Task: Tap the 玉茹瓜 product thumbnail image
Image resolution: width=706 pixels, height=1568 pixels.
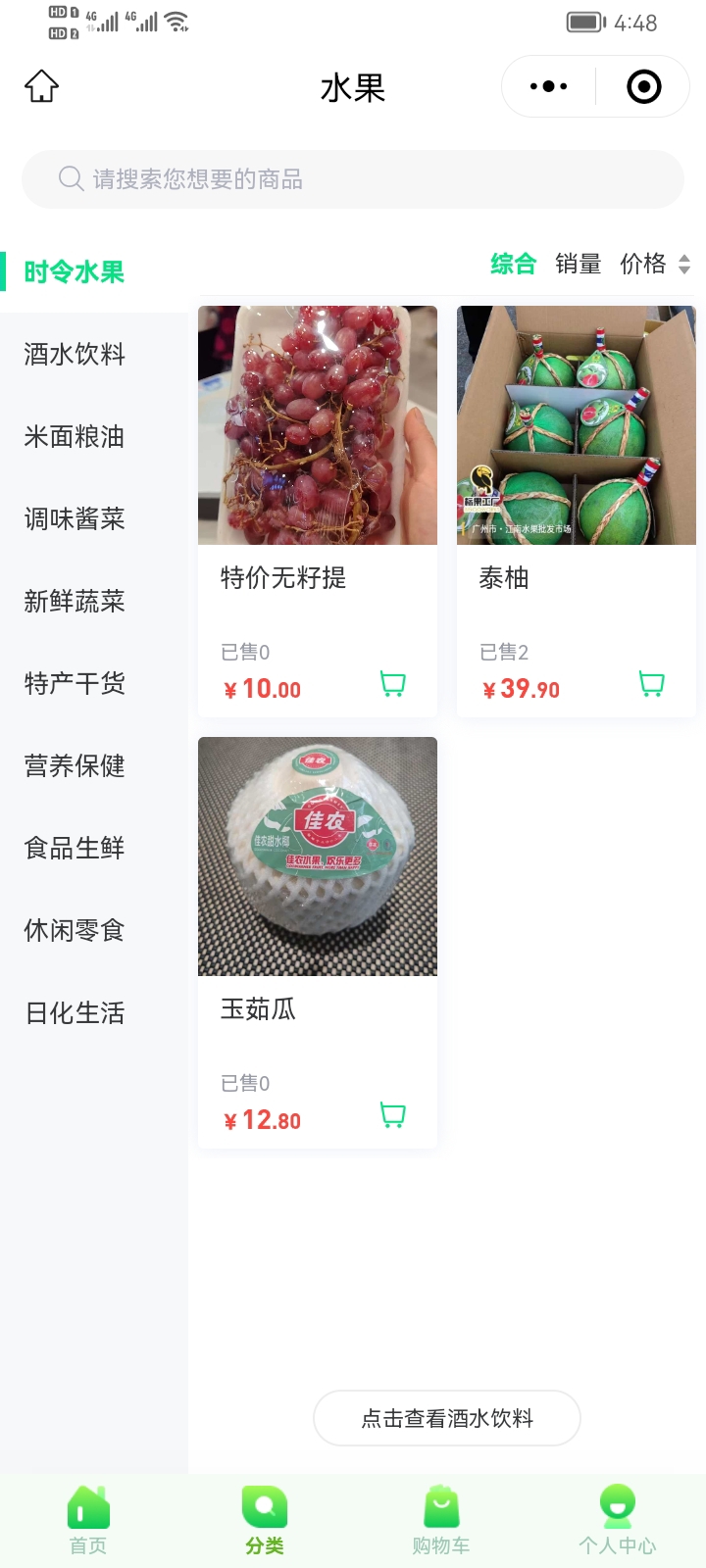Action: coord(318,857)
